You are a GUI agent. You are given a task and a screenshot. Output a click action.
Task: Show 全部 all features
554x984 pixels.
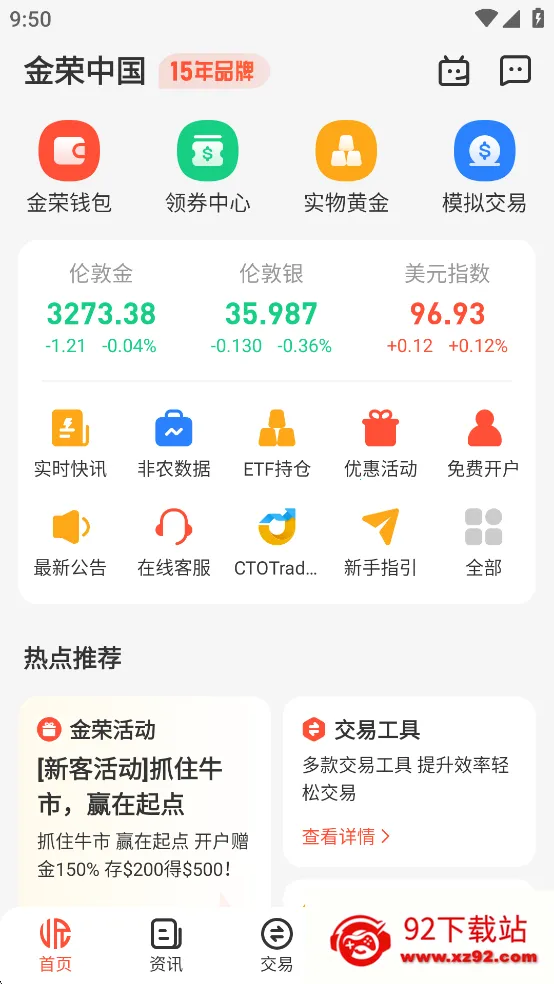(483, 542)
